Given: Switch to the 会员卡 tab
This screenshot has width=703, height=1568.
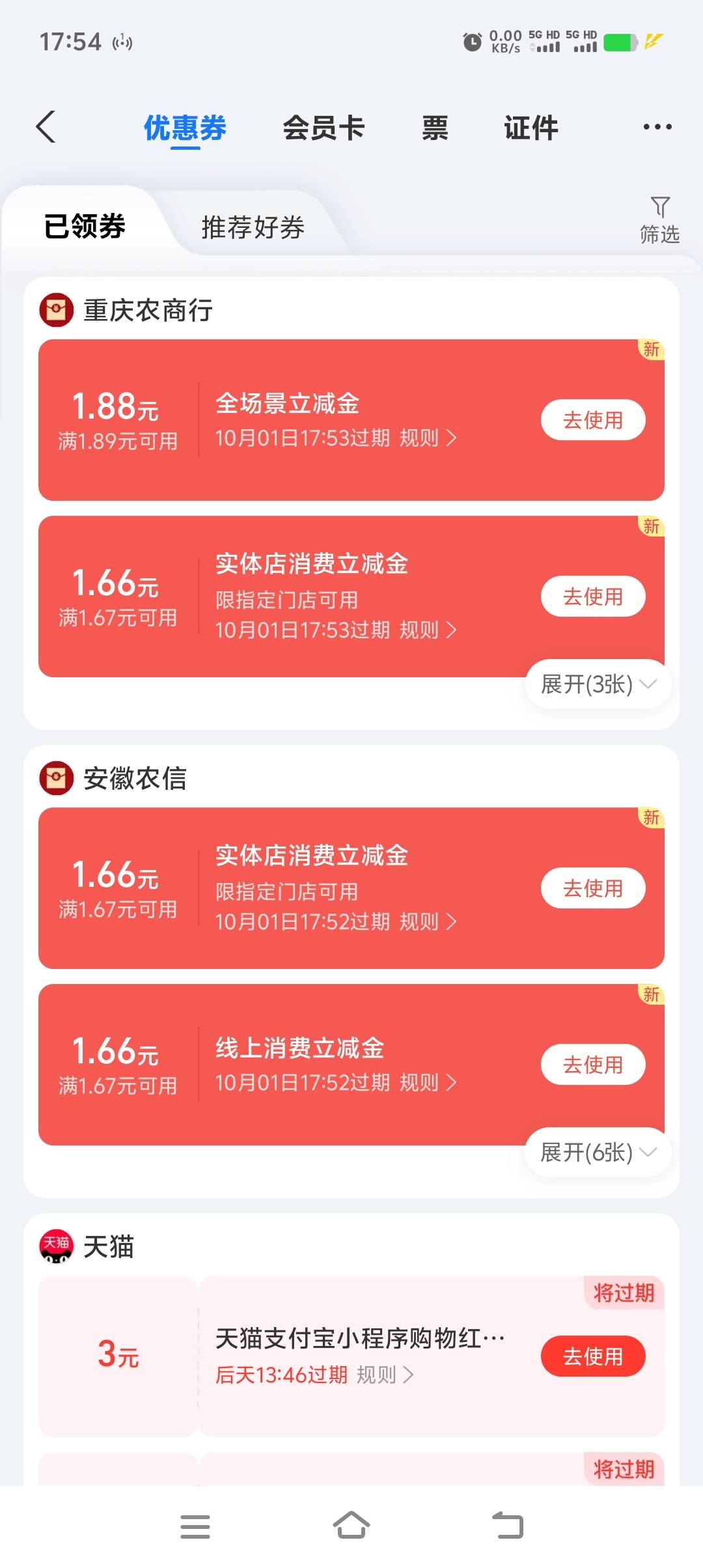Looking at the screenshot, I should click(324, 128).
